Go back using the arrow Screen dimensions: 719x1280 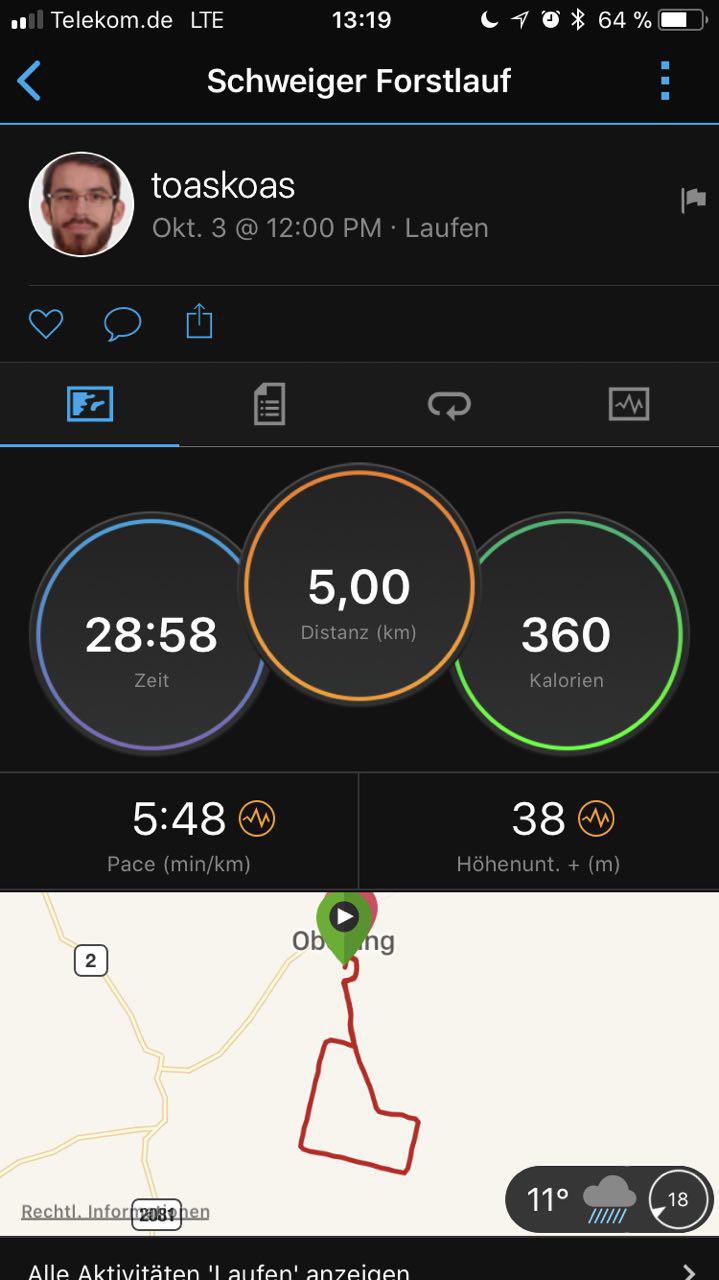point(30,81)
